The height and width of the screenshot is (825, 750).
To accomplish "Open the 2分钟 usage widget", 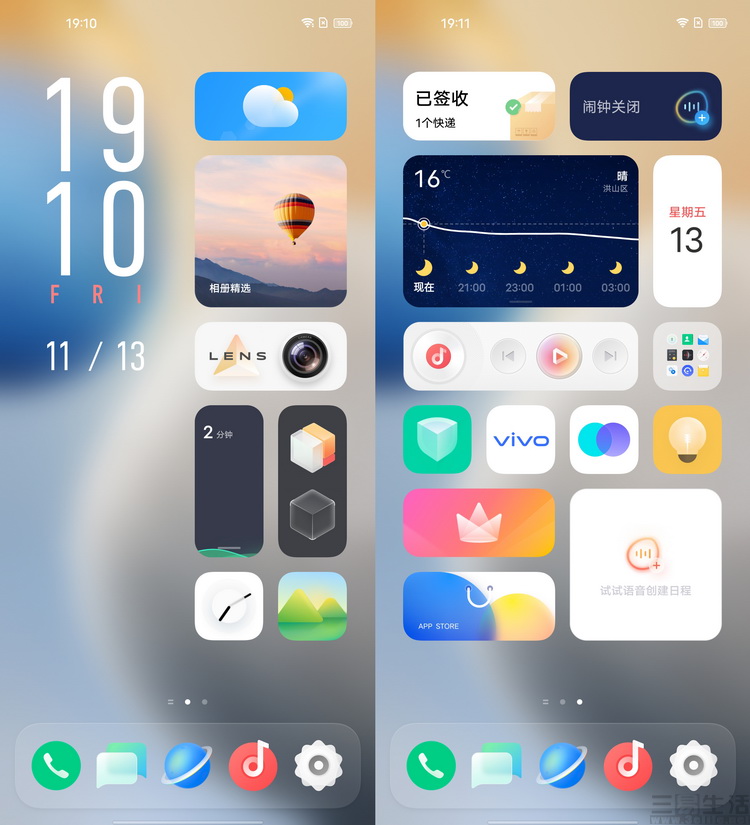I will pyautogui.click(x=229, y=480).
